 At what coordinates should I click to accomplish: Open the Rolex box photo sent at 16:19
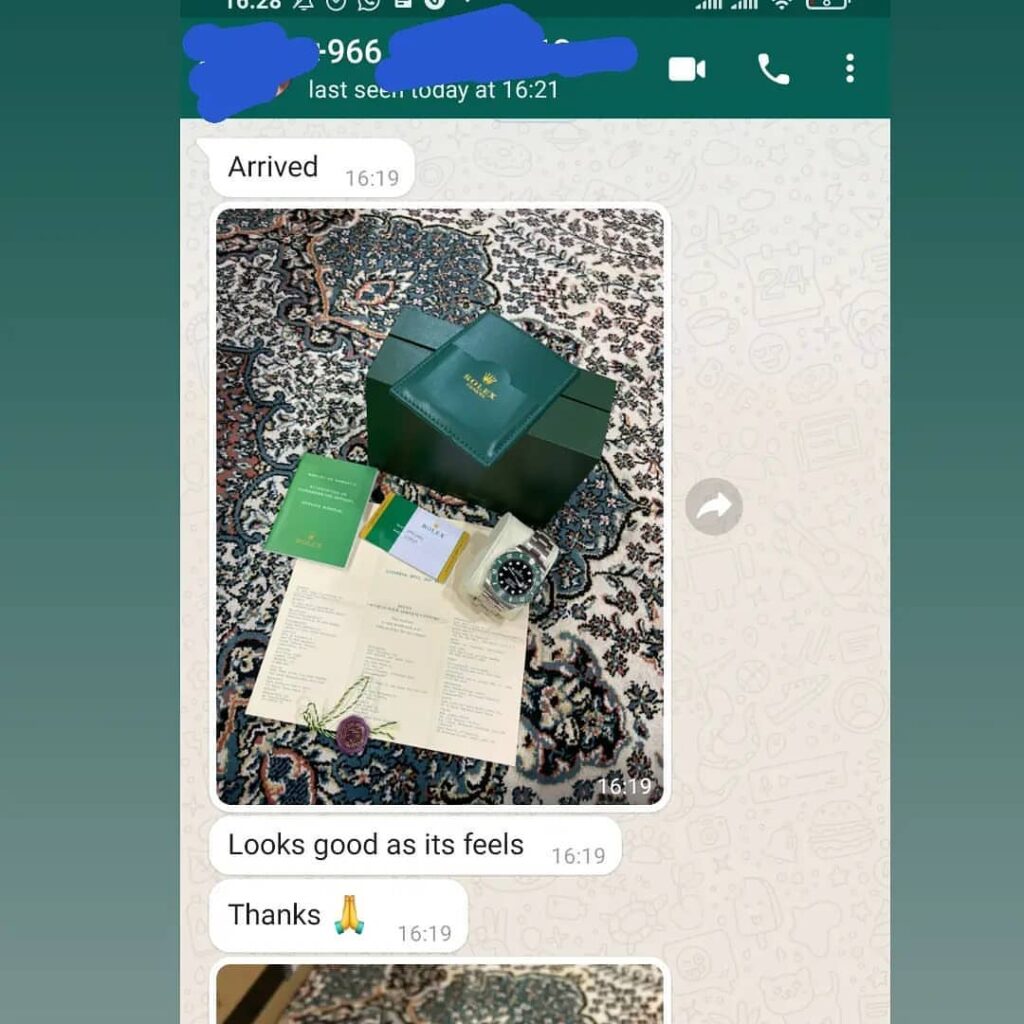click(x=440, y=506)
